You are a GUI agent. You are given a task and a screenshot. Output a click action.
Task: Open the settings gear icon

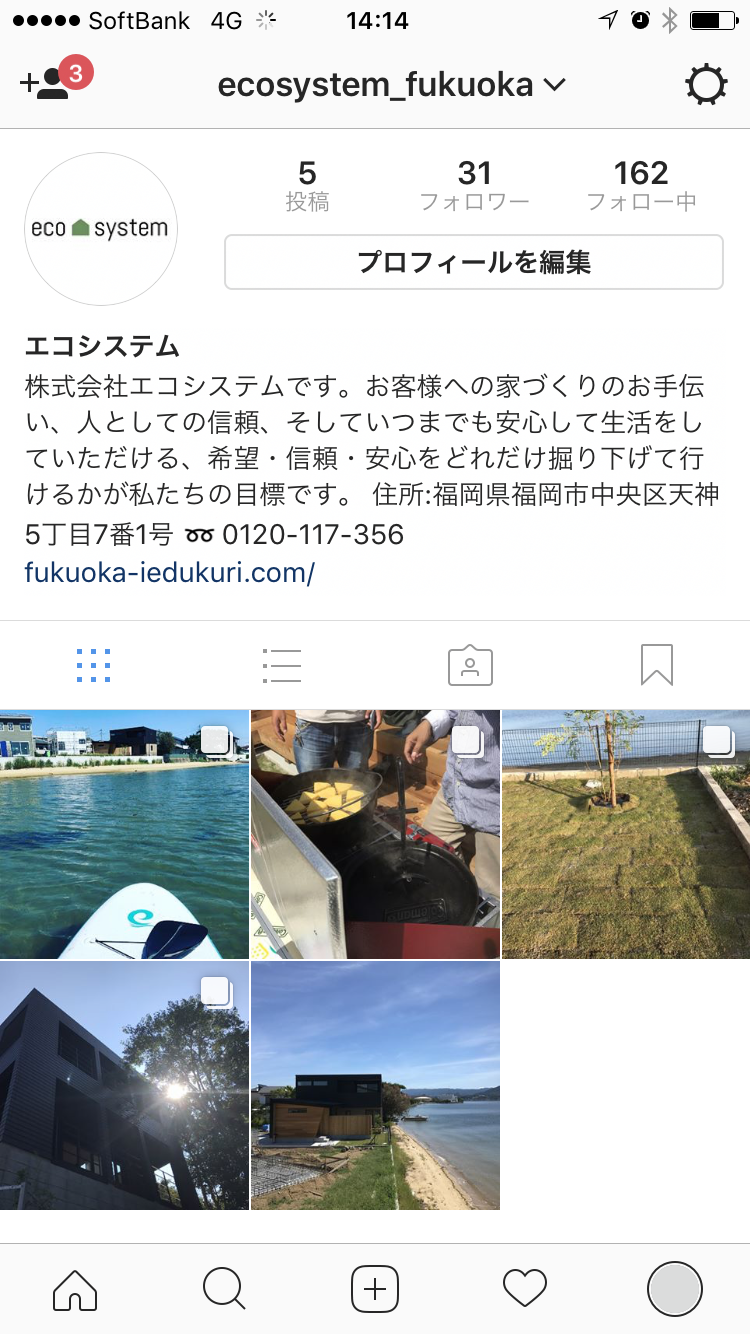[706, 85]
